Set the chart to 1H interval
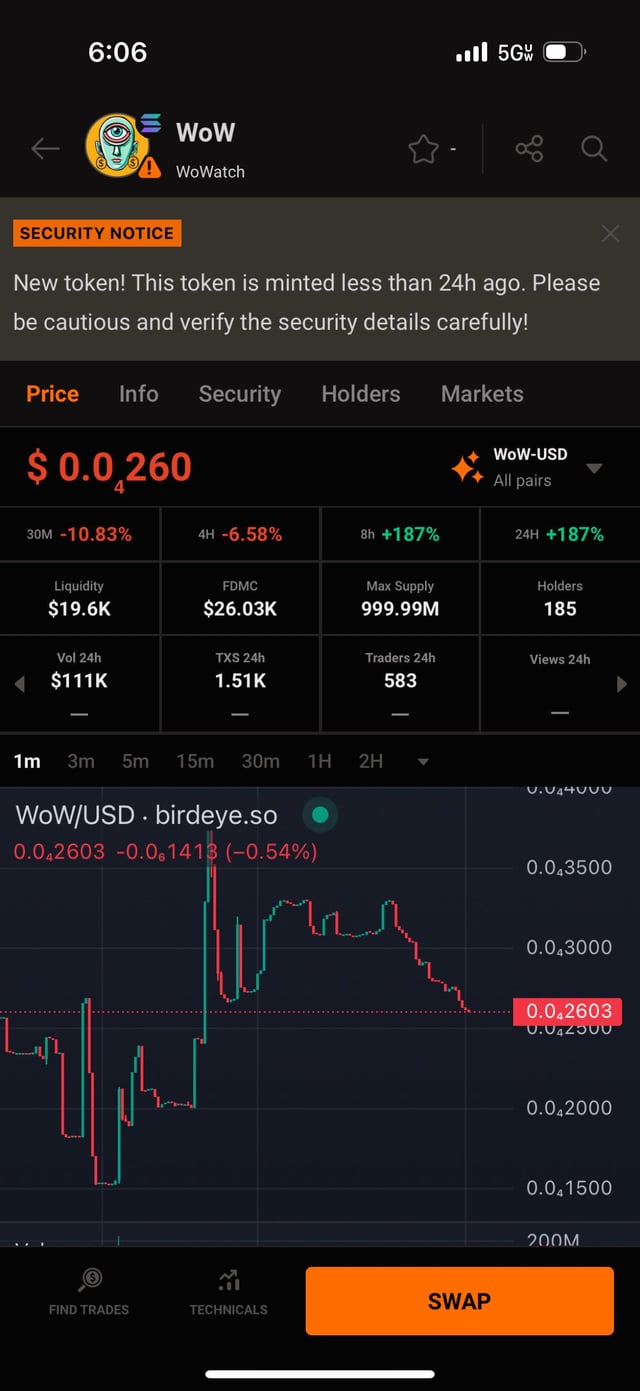 point(319,761)
